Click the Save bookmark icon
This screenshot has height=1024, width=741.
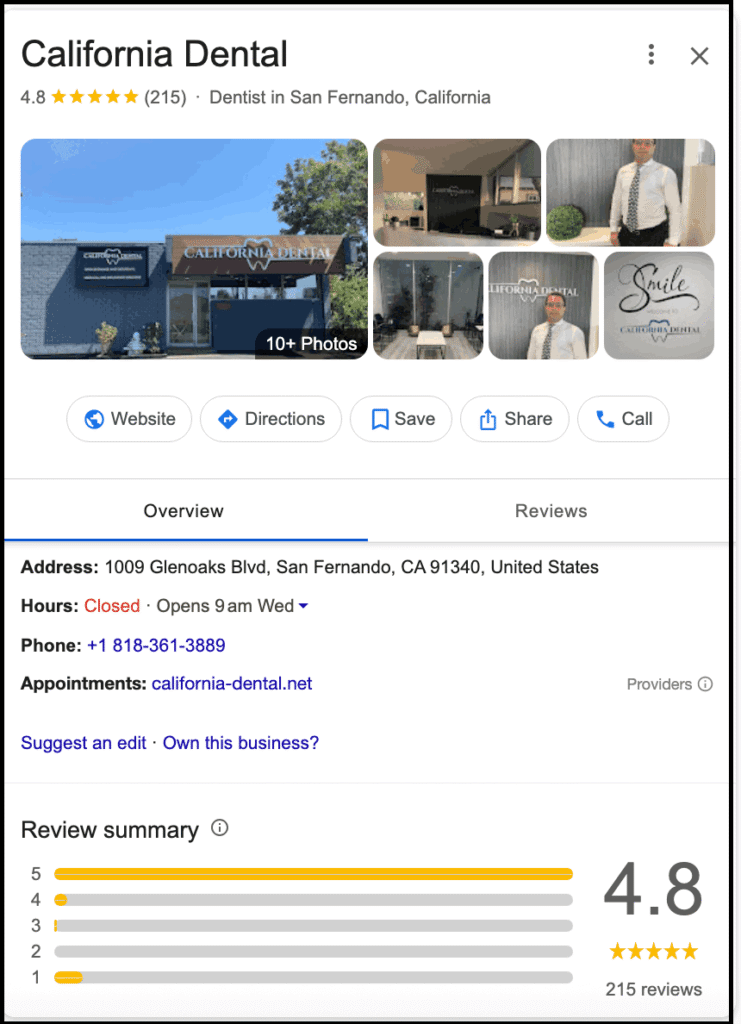[379, 419]
